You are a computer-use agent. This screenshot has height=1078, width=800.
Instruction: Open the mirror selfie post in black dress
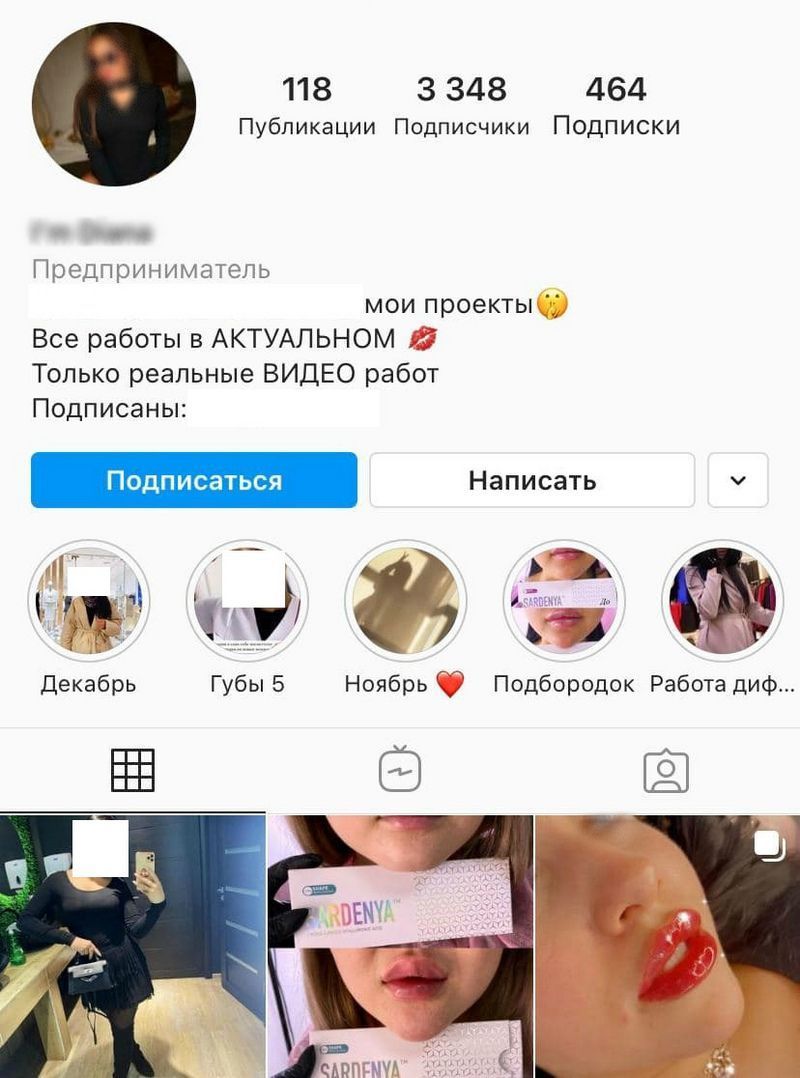click(x=132, y=945)
